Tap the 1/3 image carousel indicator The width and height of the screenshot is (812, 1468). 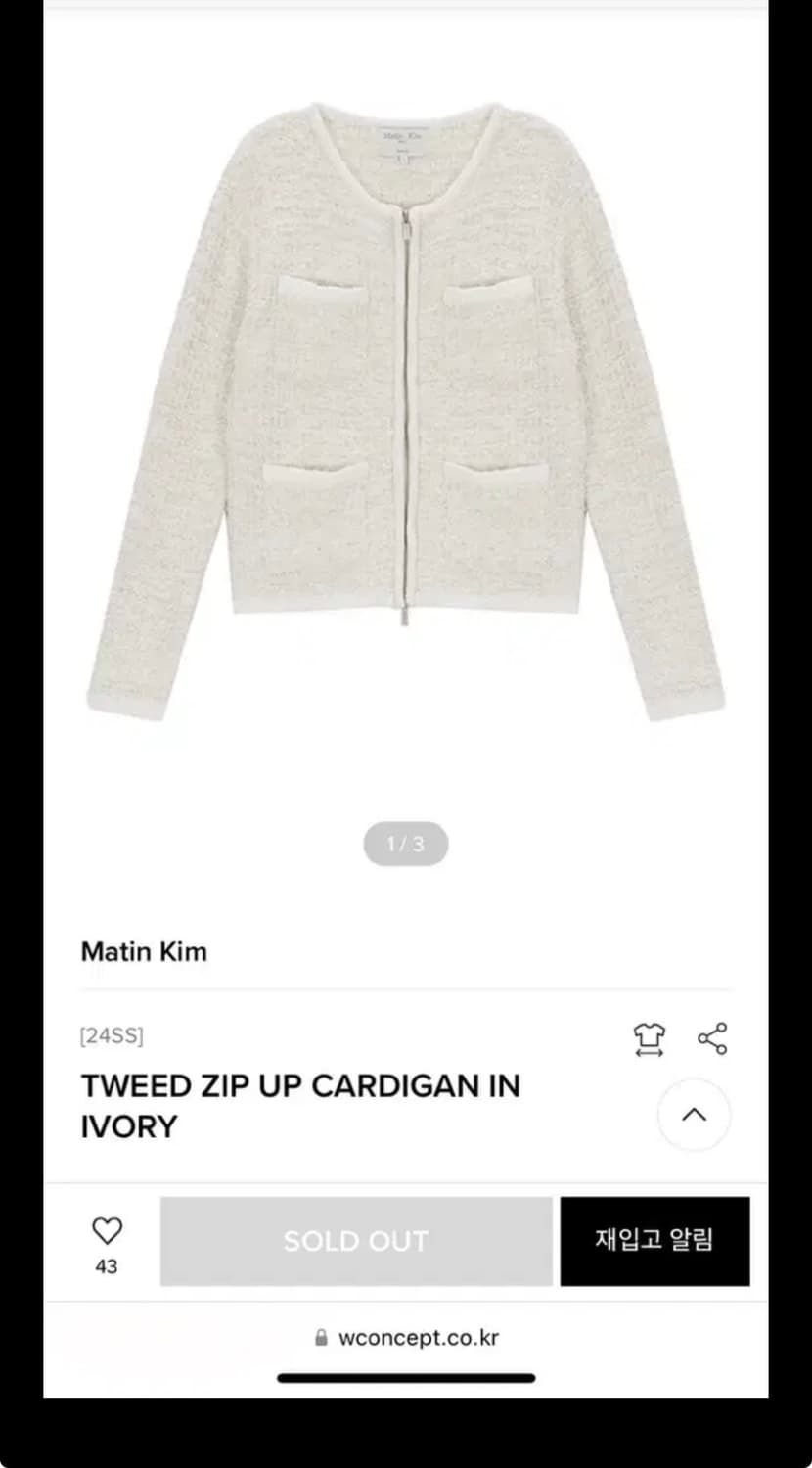[x=405, y=843]
